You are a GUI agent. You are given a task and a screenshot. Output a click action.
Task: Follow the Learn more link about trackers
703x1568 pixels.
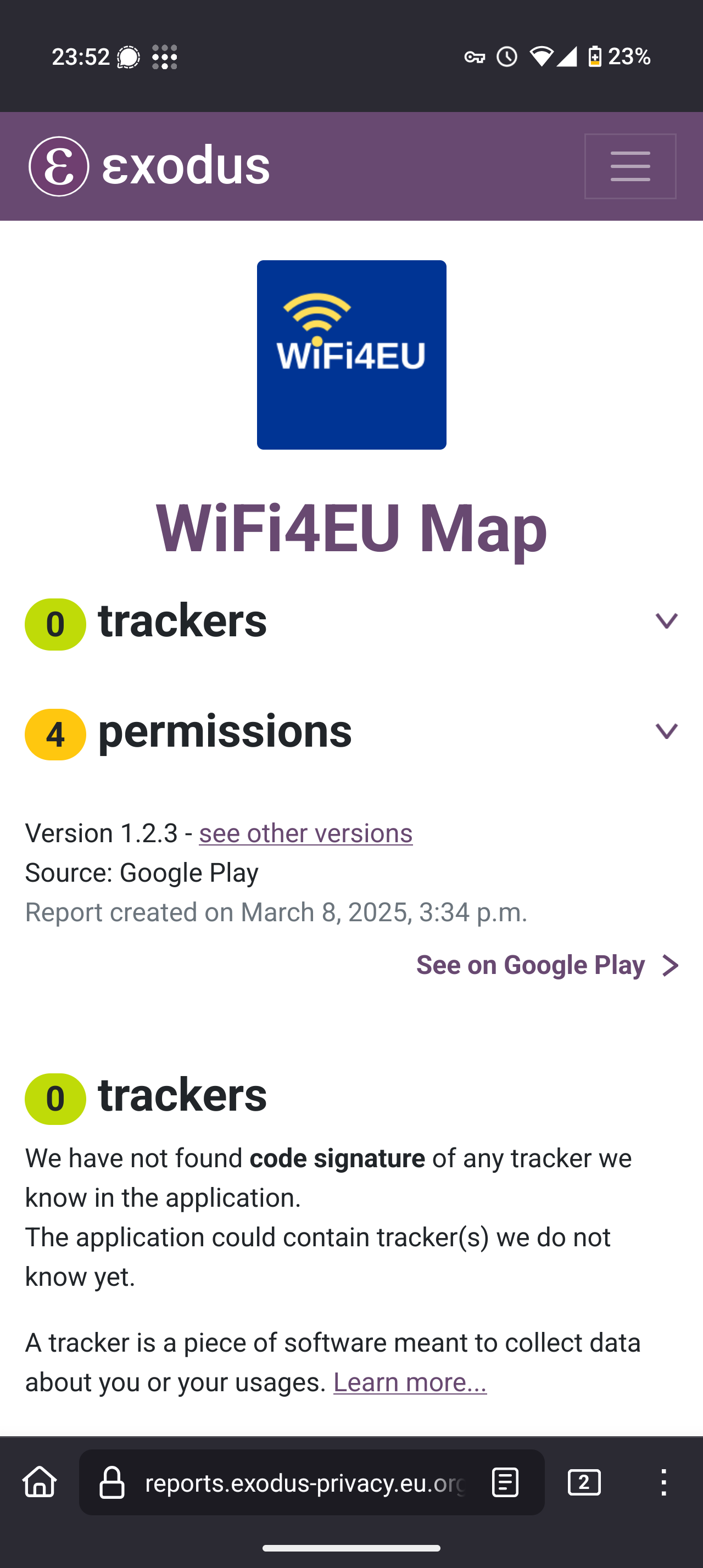pyautogui.click(x=410, y=1382)
